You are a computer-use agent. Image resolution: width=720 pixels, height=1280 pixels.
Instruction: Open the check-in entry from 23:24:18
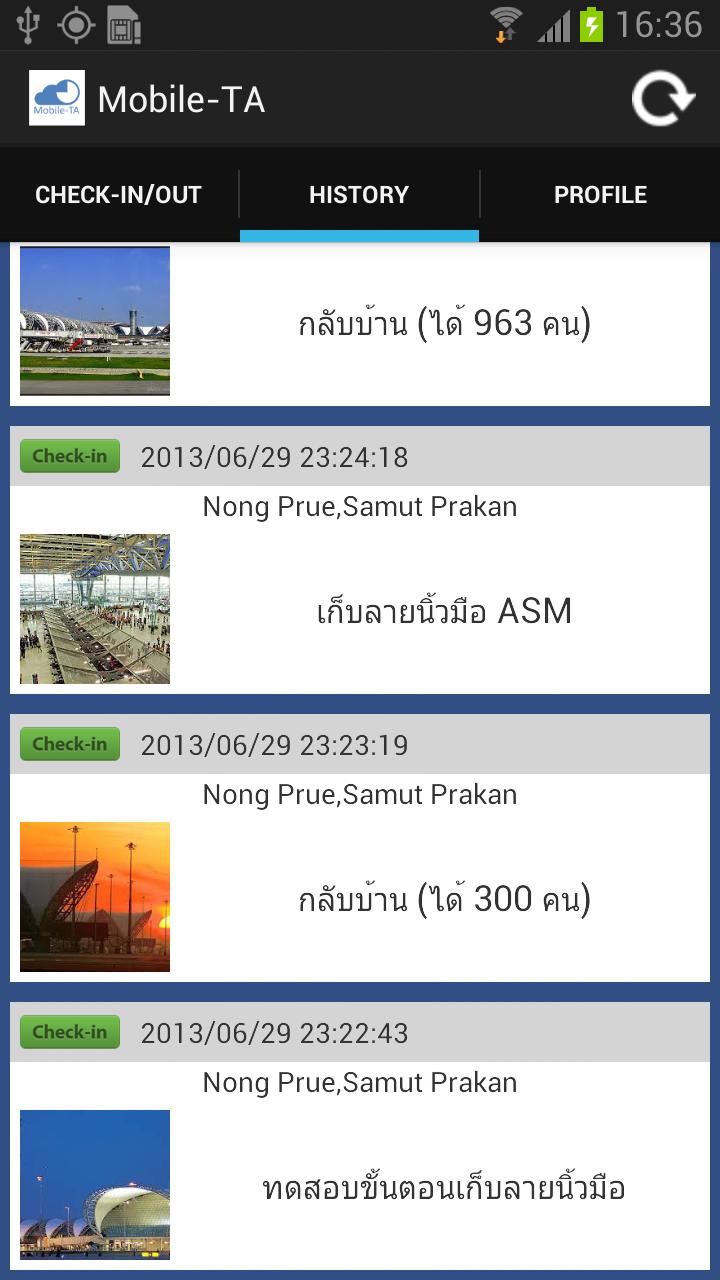(x=360, y=590)
